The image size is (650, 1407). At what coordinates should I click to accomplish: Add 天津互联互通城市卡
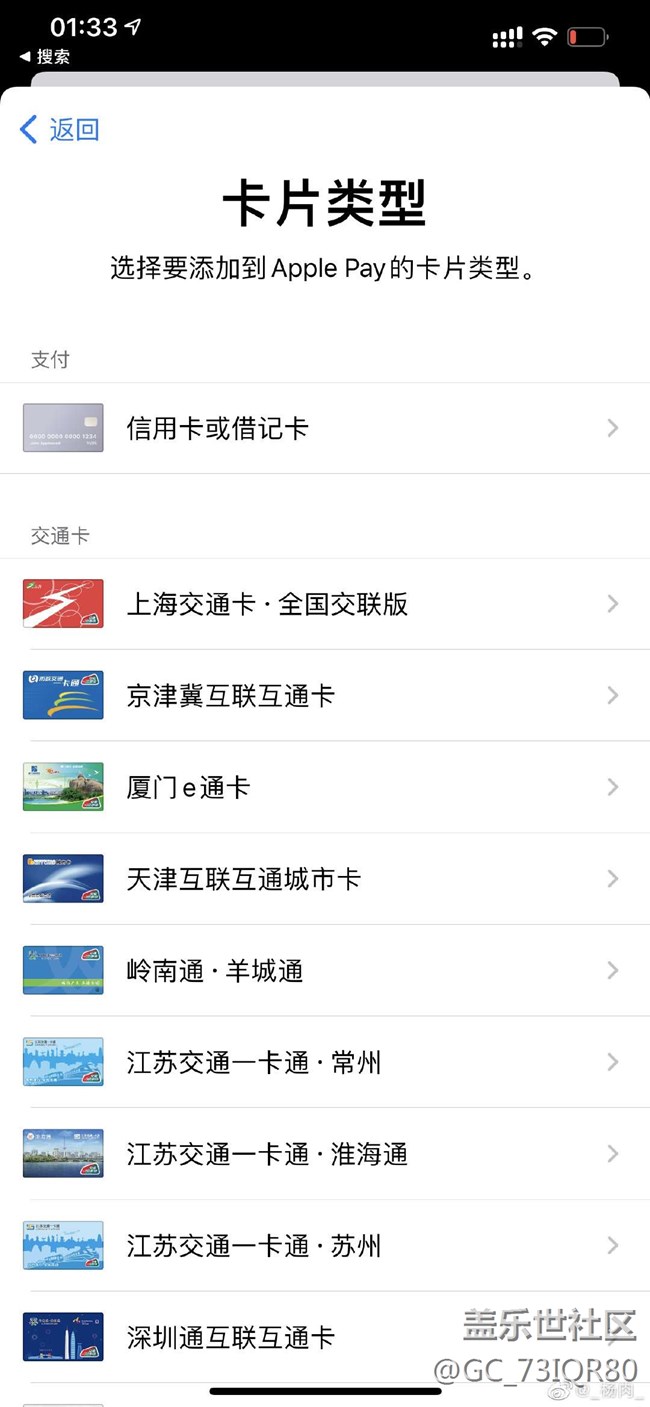(x=243, y=879)
